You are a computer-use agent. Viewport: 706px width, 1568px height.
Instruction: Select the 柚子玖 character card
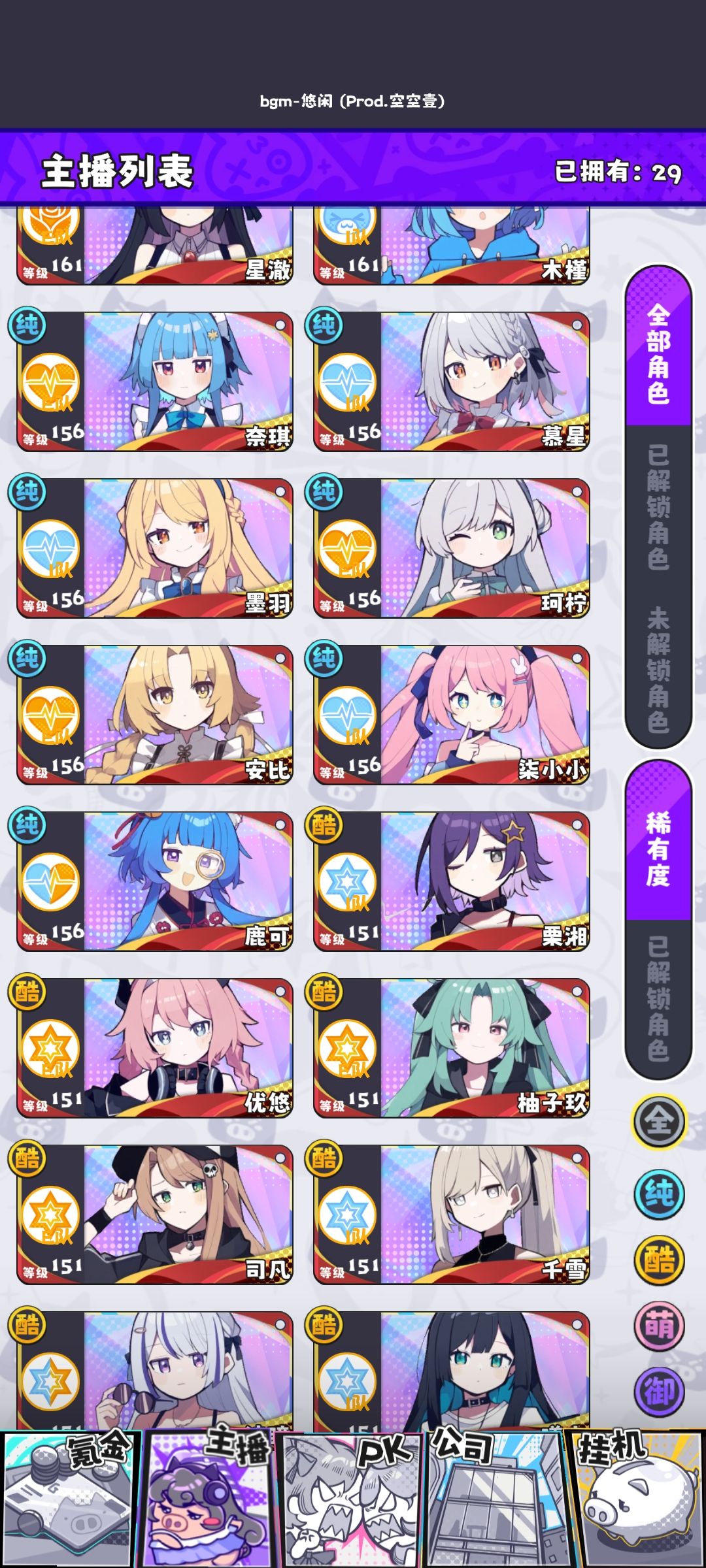(452, 1048)
